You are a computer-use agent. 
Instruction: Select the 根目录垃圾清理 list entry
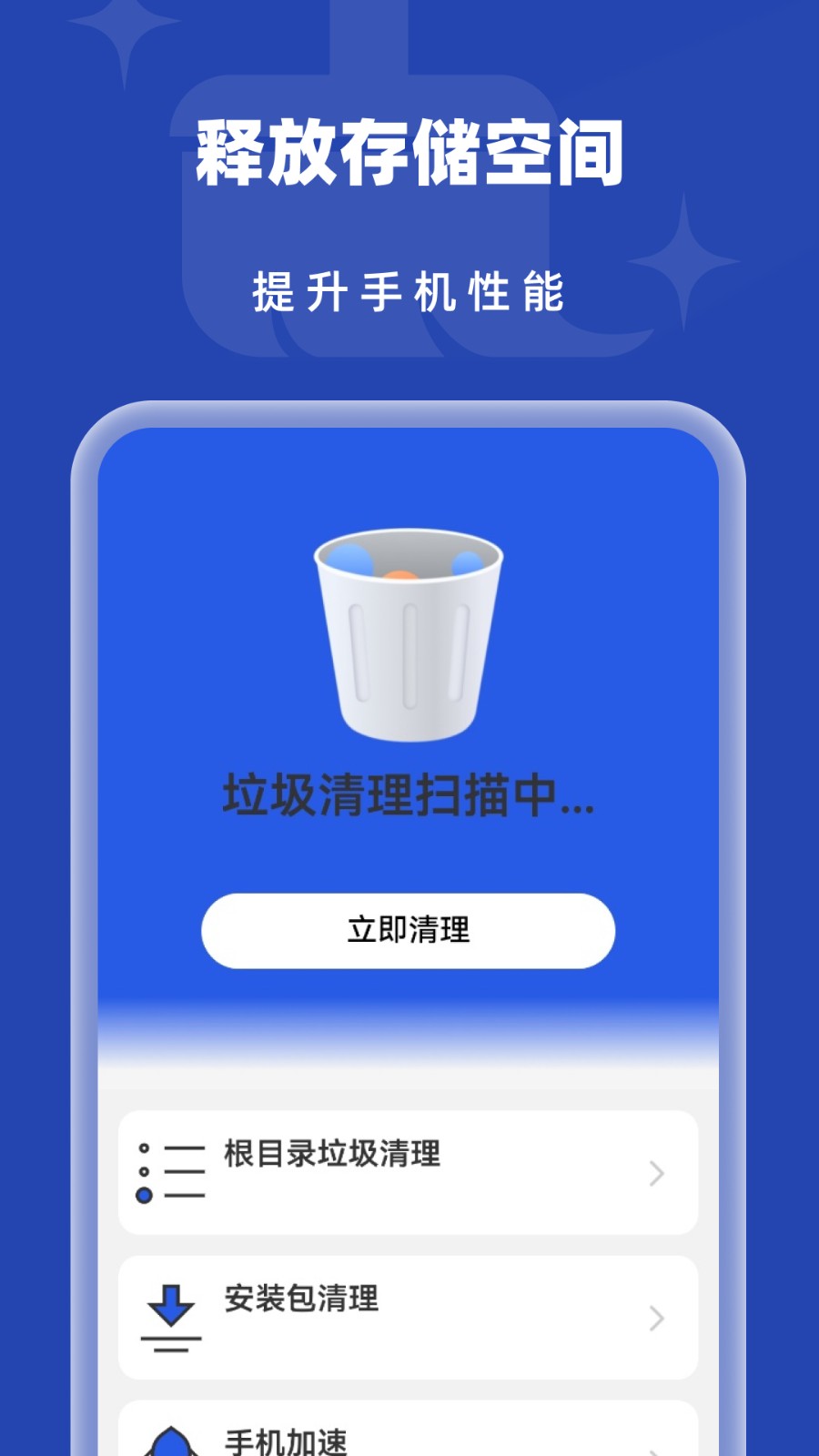(409, 1174)
